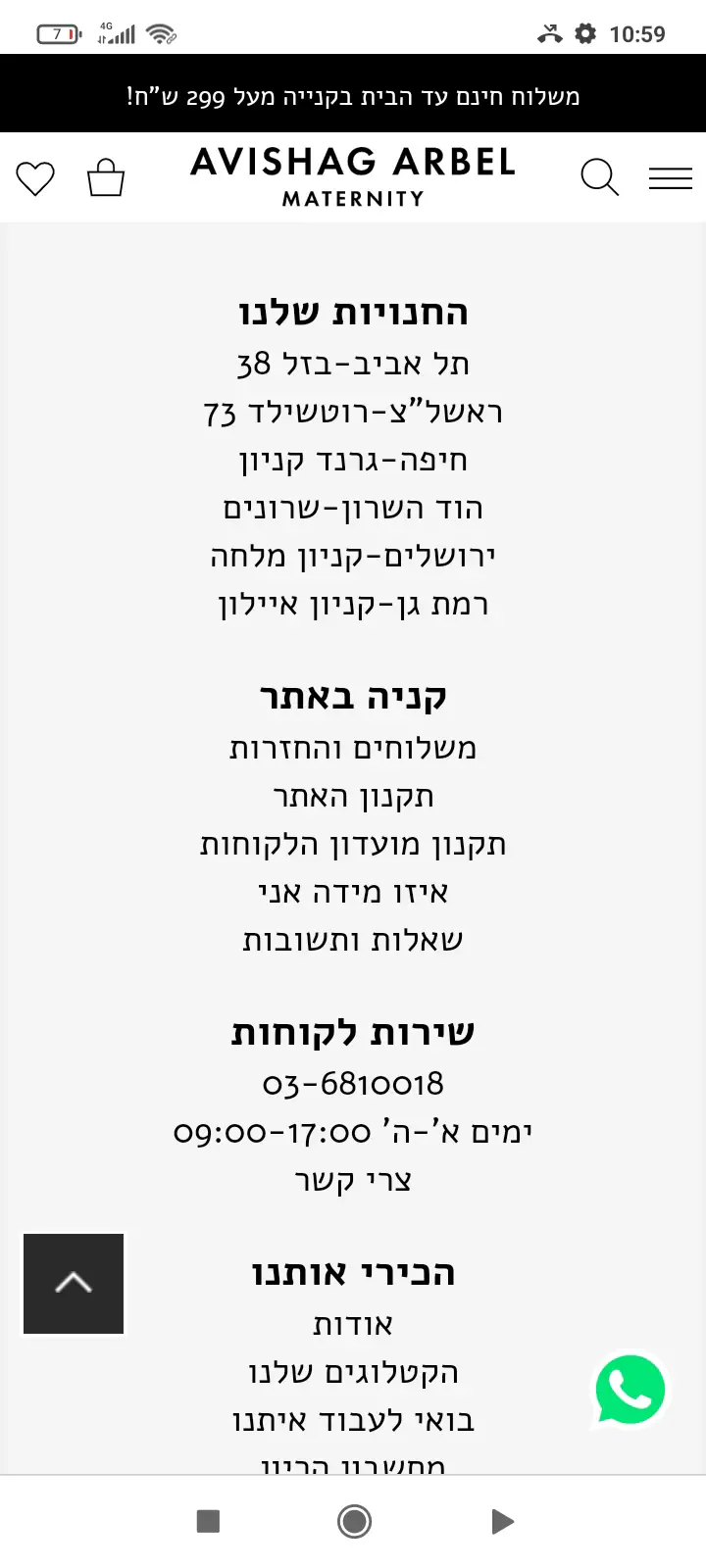The image size is (706, 1568).
Task: Open the search magnifier
Action: point(599,178)
